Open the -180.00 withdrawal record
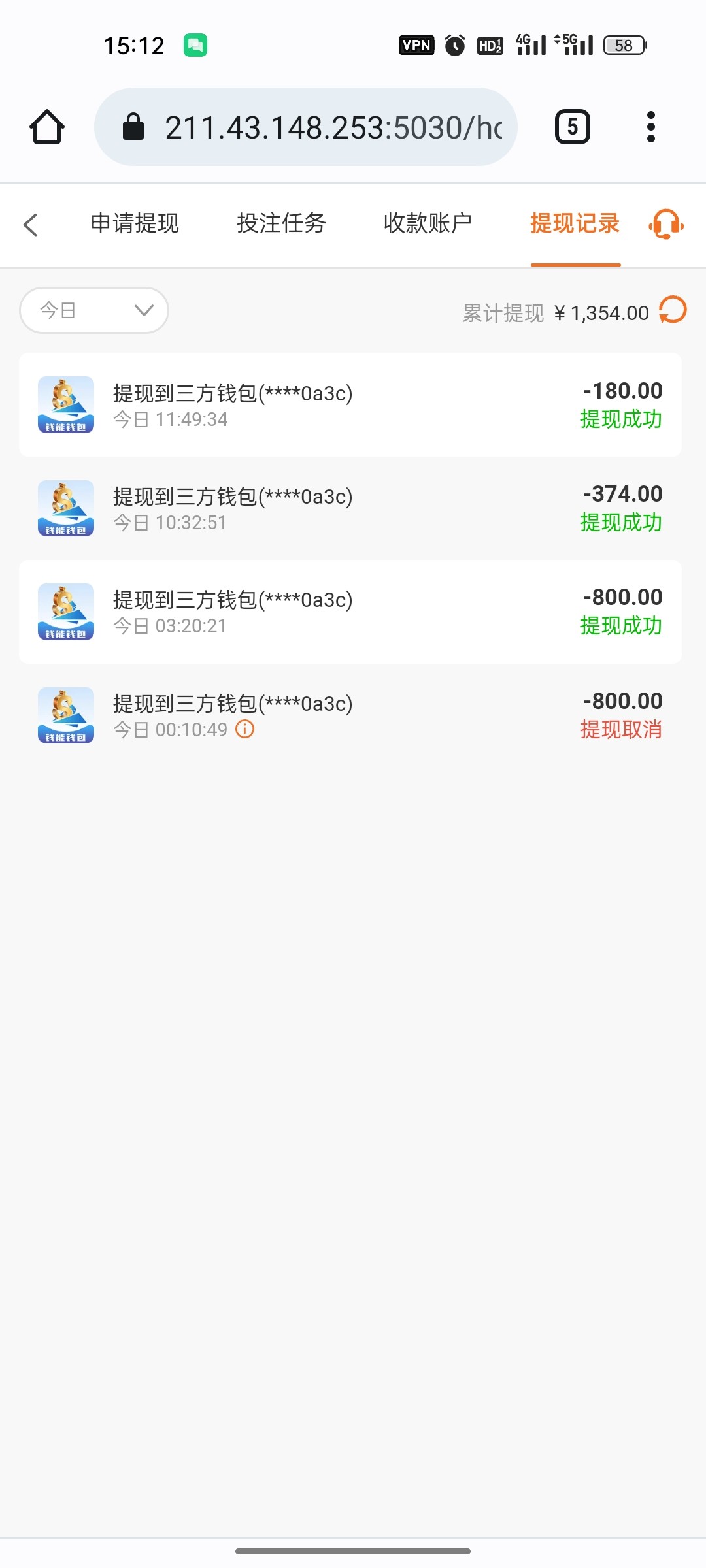The width and height of the screenshot is (706, 1568). click(x=350, y=405)
